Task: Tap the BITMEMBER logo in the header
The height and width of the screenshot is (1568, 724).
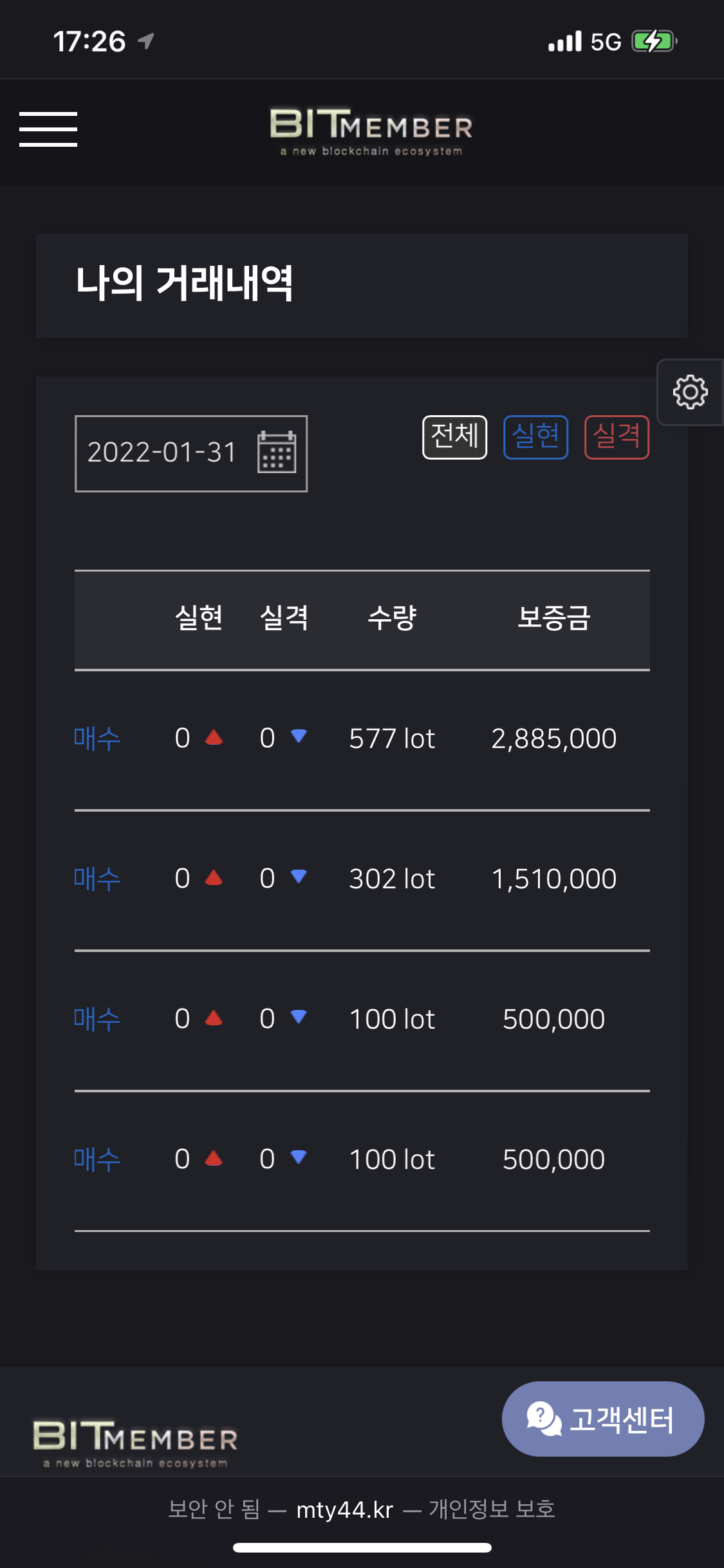Action: coord(371,131)
